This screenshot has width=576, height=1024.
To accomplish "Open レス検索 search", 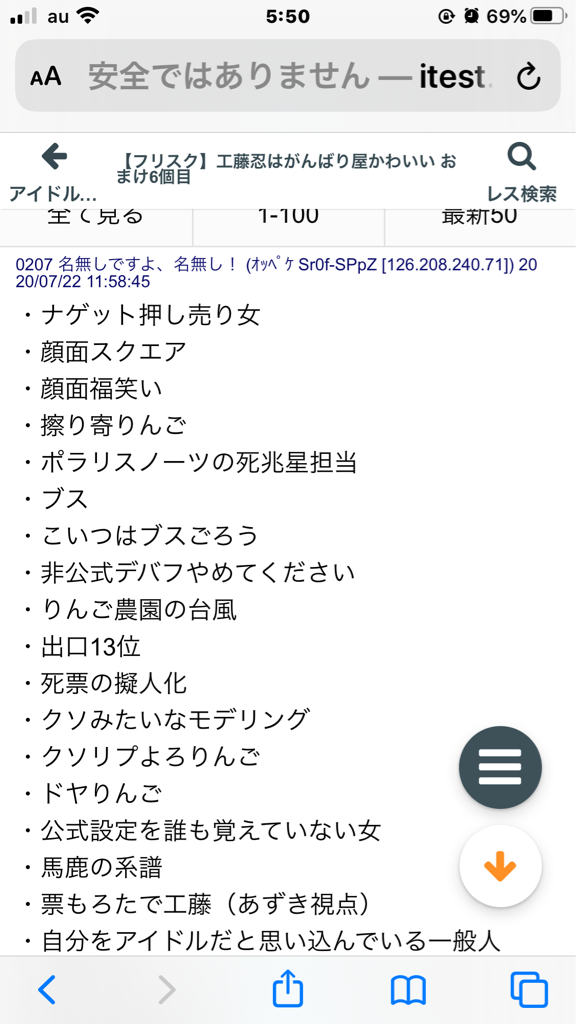I will pyautogui.click(x=521, y=172).
